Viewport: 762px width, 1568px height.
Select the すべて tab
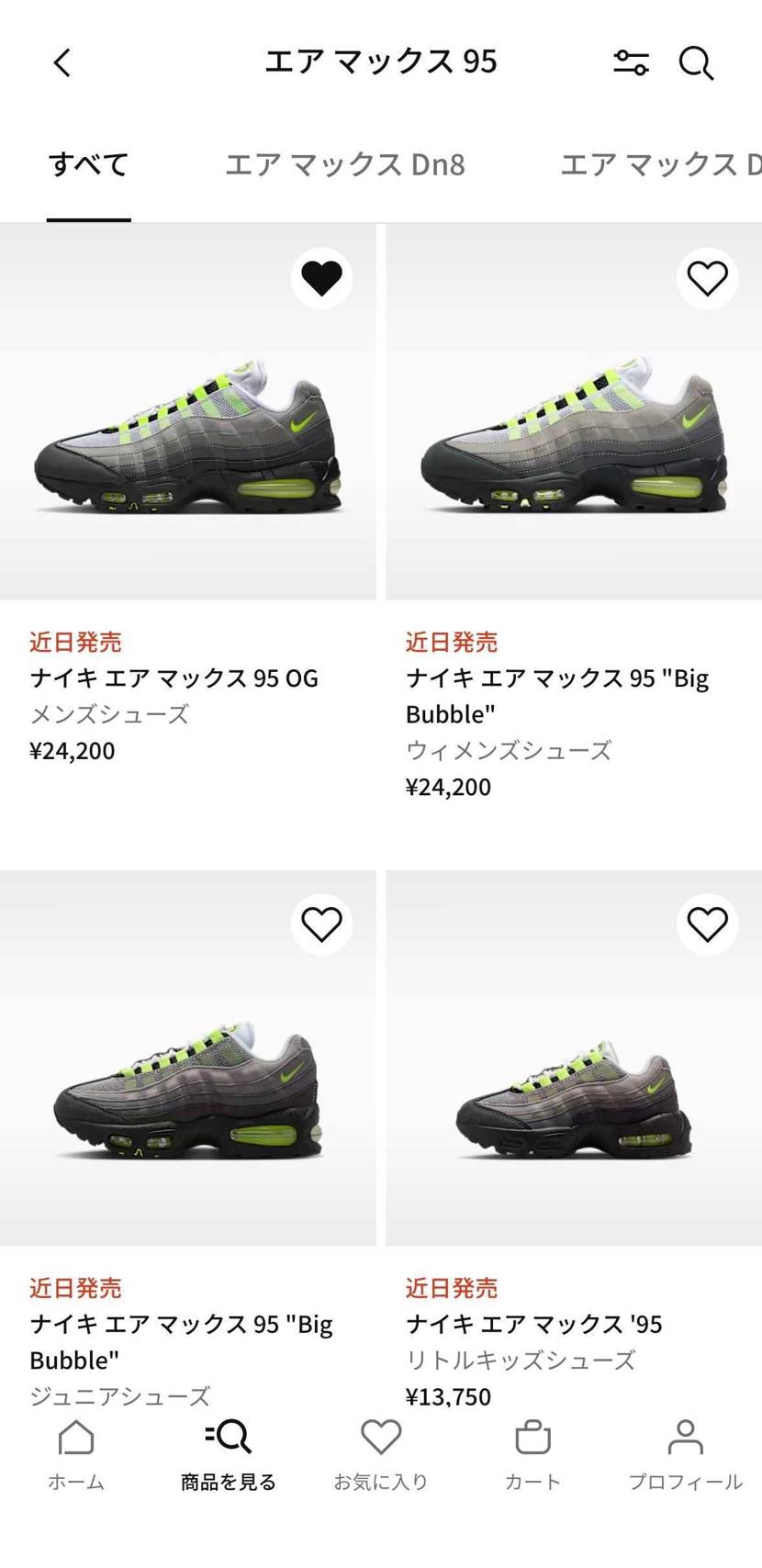pos(88,165)
